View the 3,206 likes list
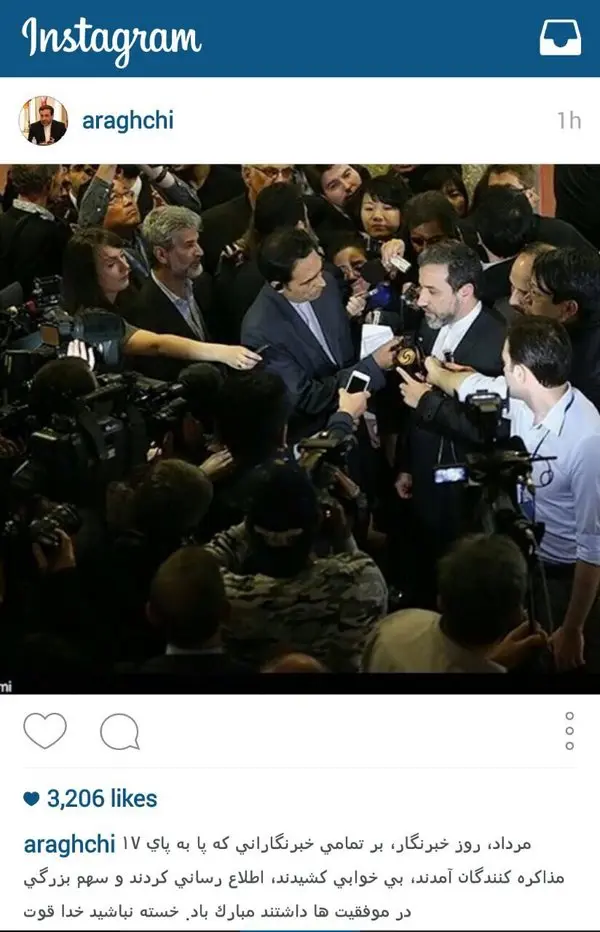 click(91, 798)
